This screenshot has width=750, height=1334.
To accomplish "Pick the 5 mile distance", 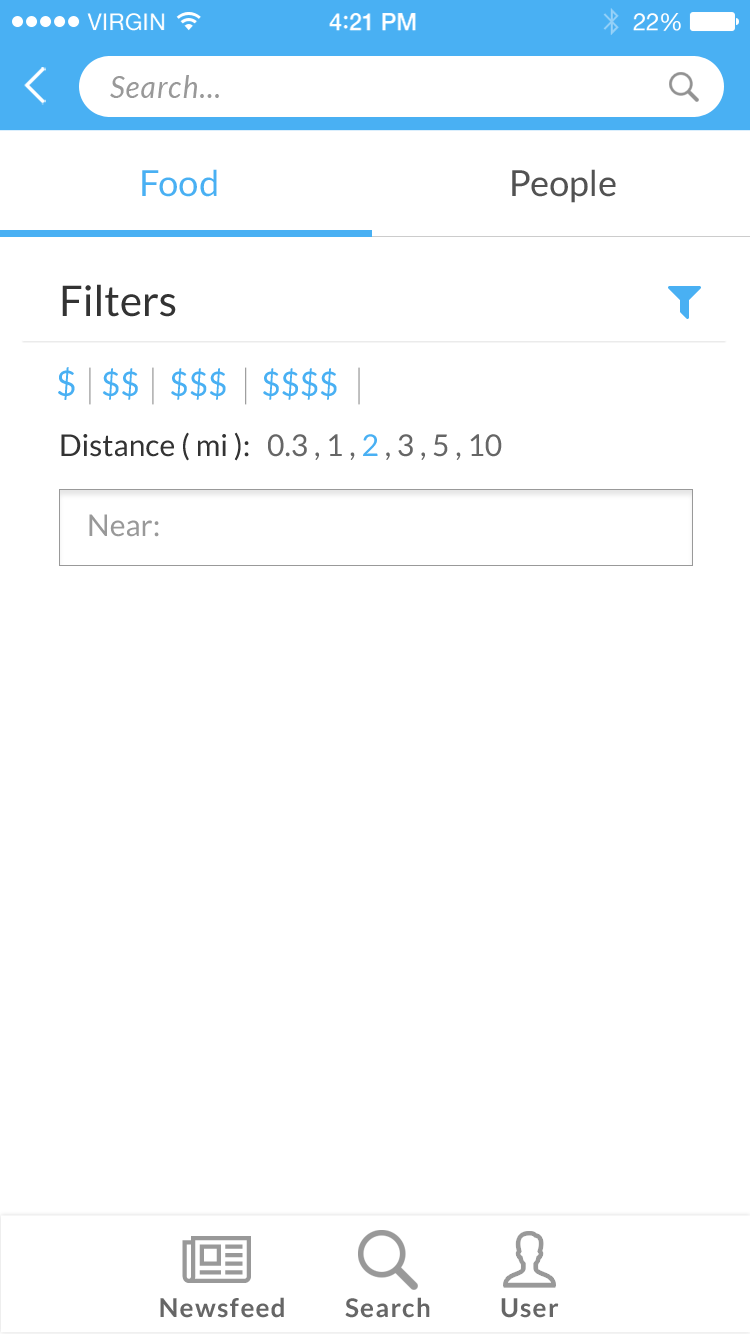I will coord(440,446).
